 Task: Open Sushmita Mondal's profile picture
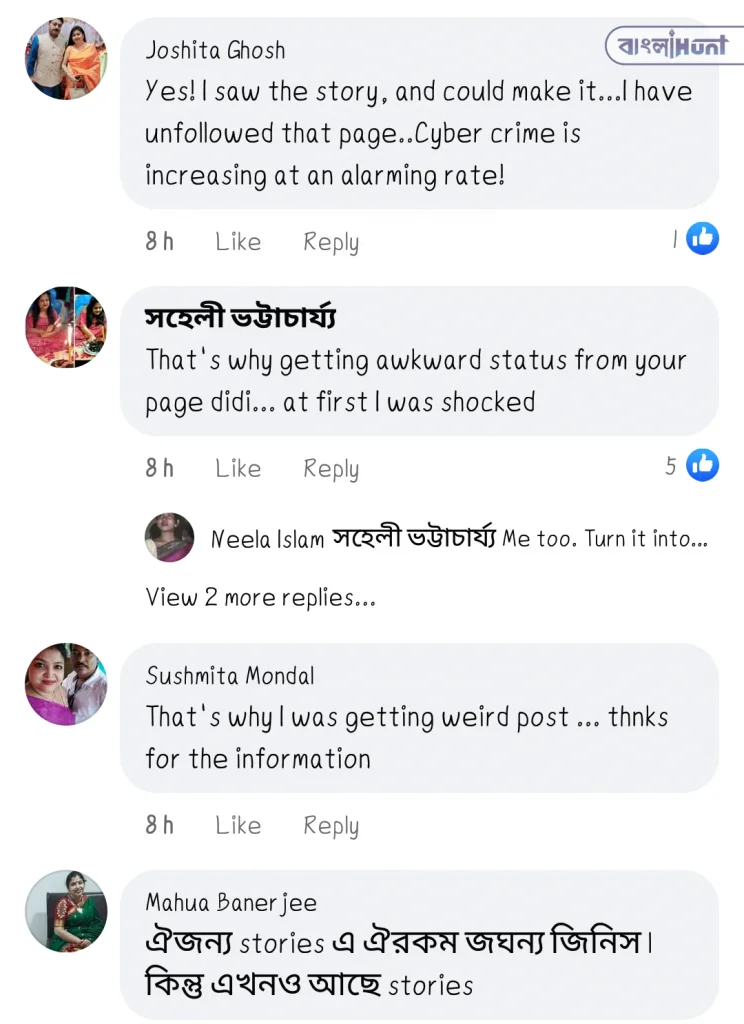[x=65, y=684]
